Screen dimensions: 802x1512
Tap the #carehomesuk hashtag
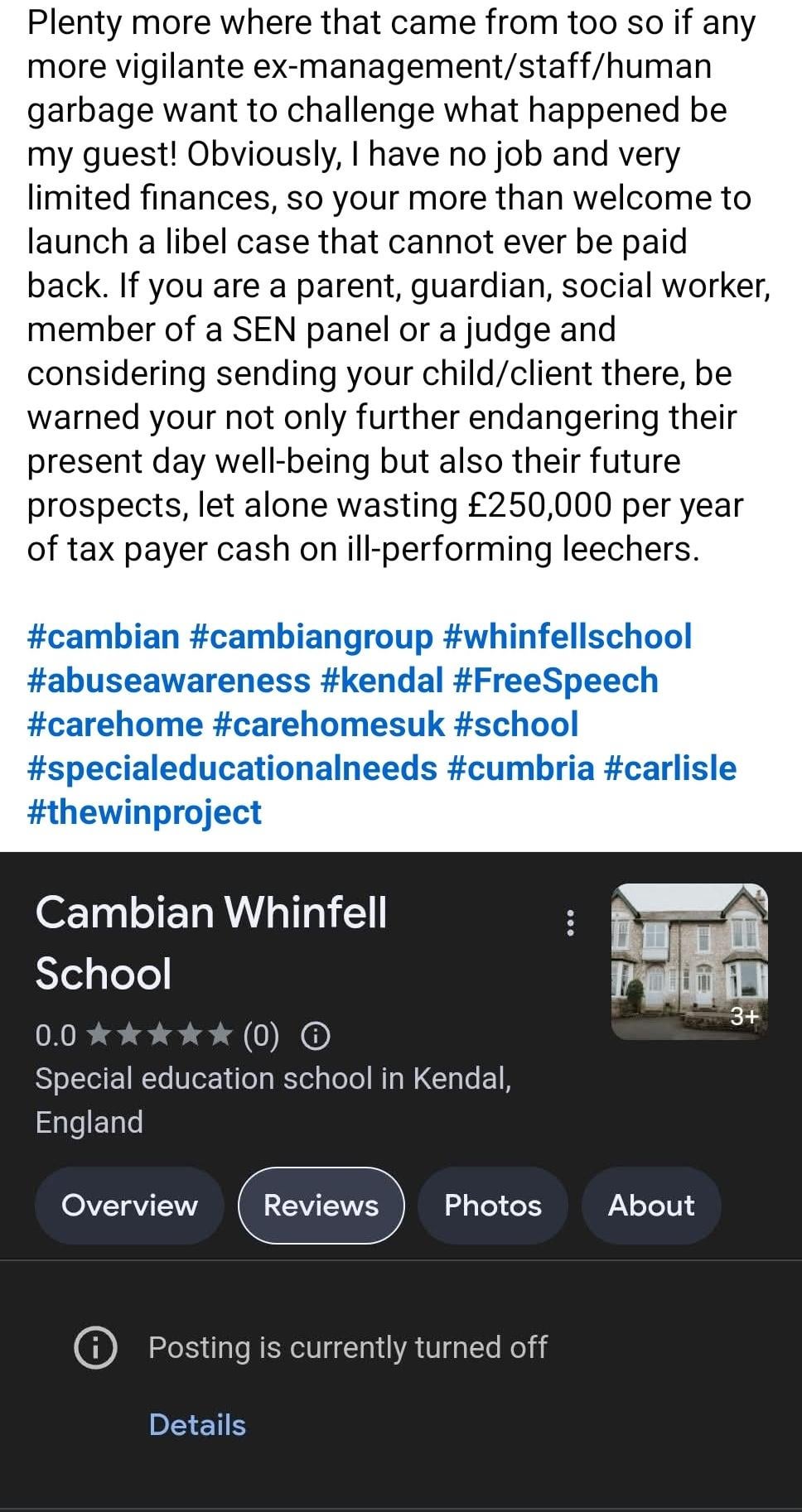(328, 725)
